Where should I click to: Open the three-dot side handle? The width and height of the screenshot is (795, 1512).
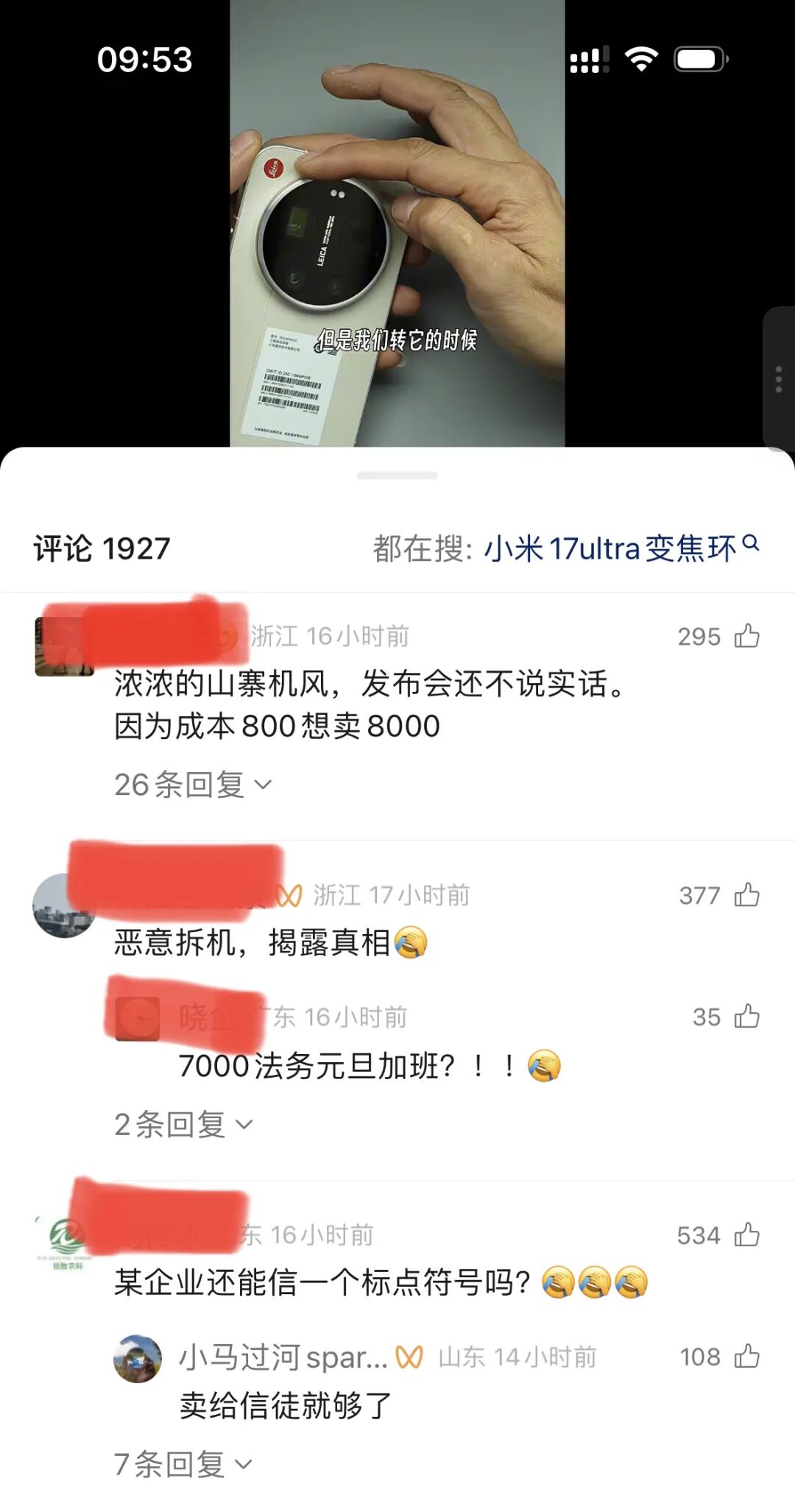pyautogui.click(x=779, y=379)
